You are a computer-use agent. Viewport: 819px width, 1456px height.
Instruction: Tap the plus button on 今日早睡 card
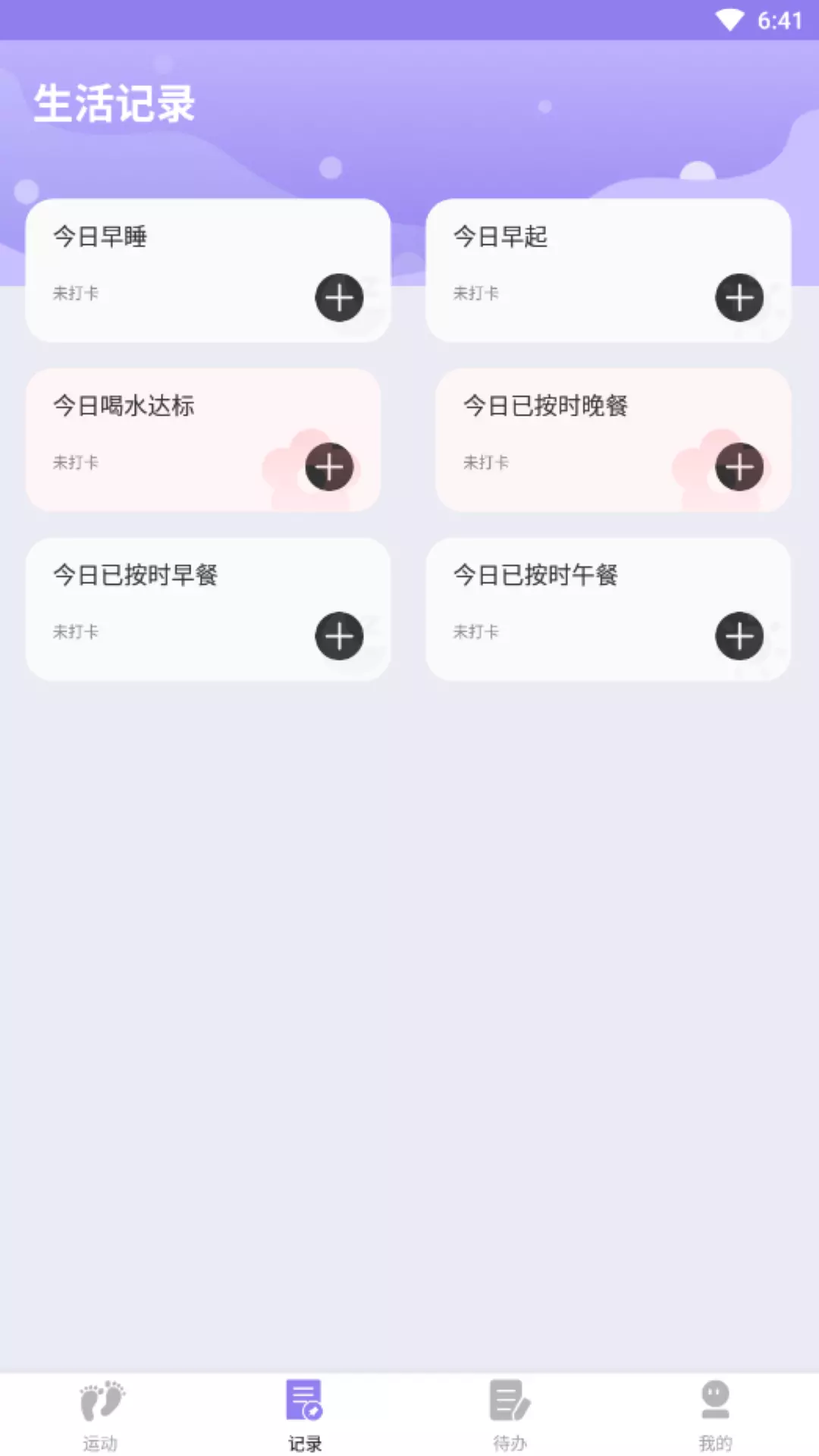tap(339, 297)
